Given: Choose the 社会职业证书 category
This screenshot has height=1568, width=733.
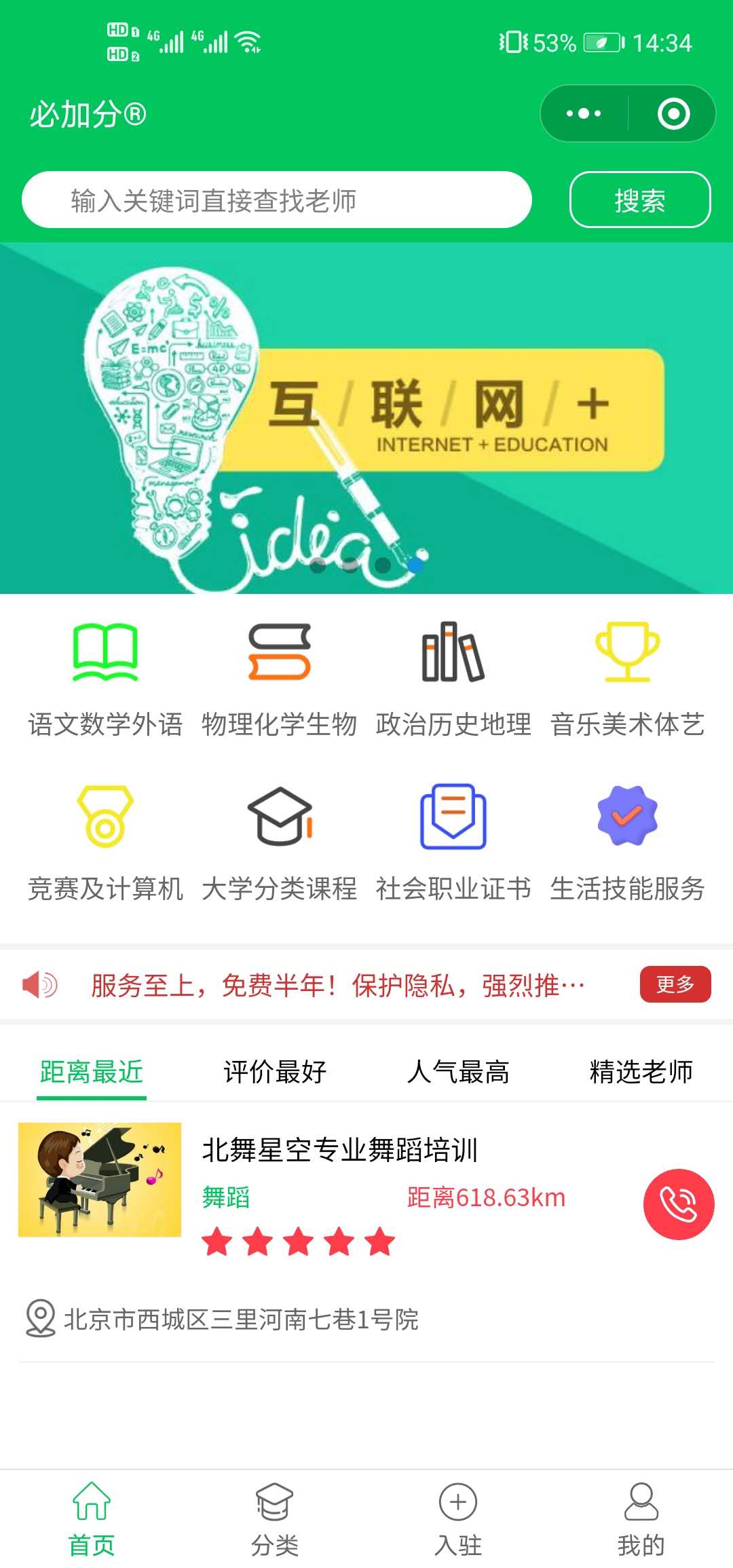Looking at the screenshot, I should (453, 843).
